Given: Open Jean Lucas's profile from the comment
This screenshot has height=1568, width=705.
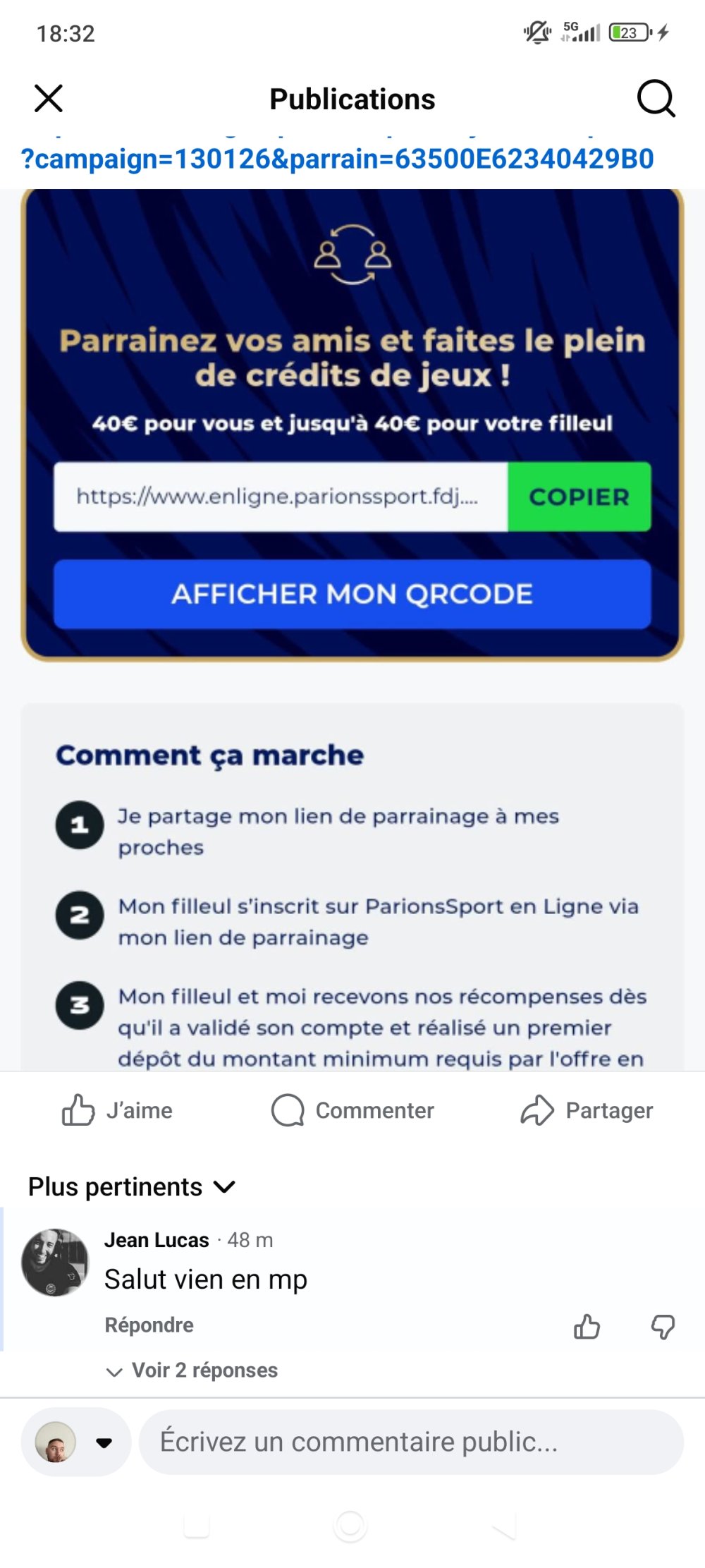Looking at the screenshot, I should pos(156,1240).
